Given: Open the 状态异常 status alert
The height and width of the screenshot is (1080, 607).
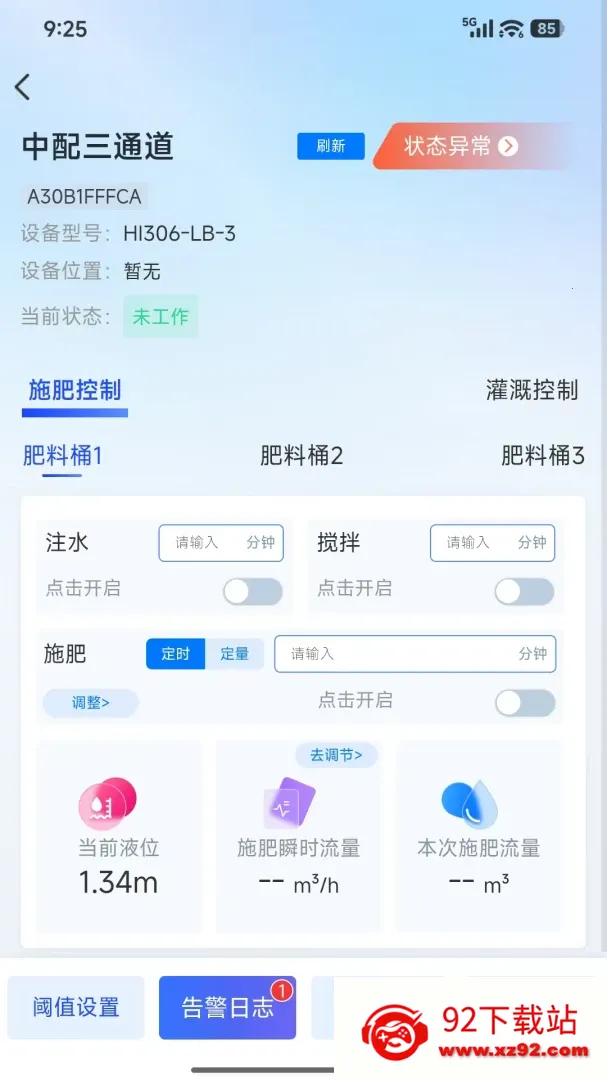Looking at the screenshot, I should pos(471,146).
